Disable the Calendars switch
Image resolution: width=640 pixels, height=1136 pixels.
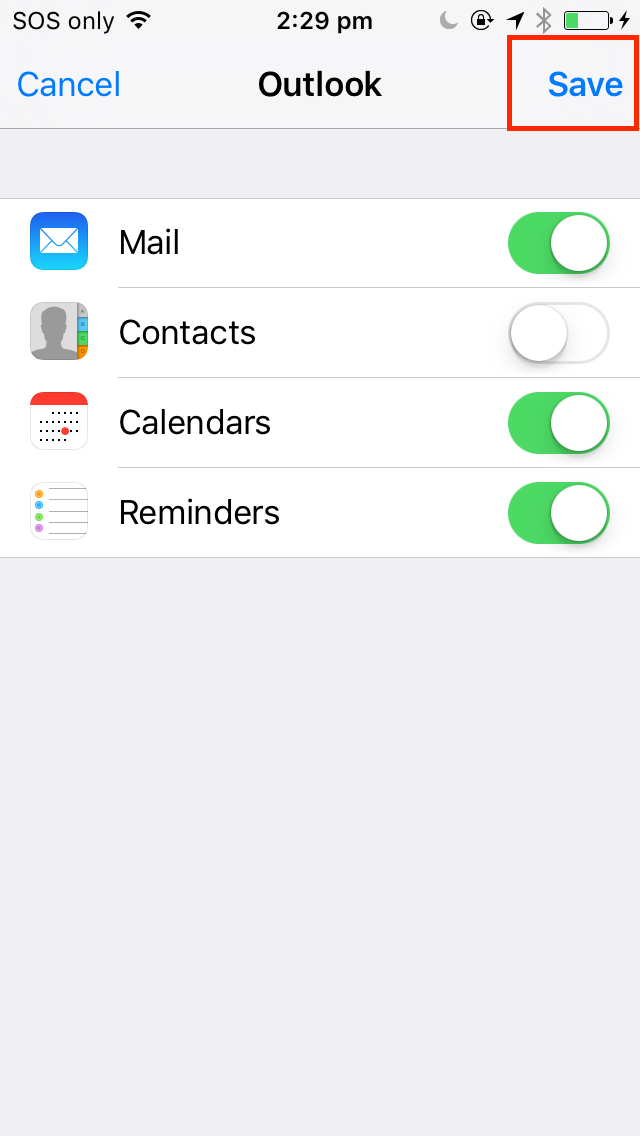point(559,422)
